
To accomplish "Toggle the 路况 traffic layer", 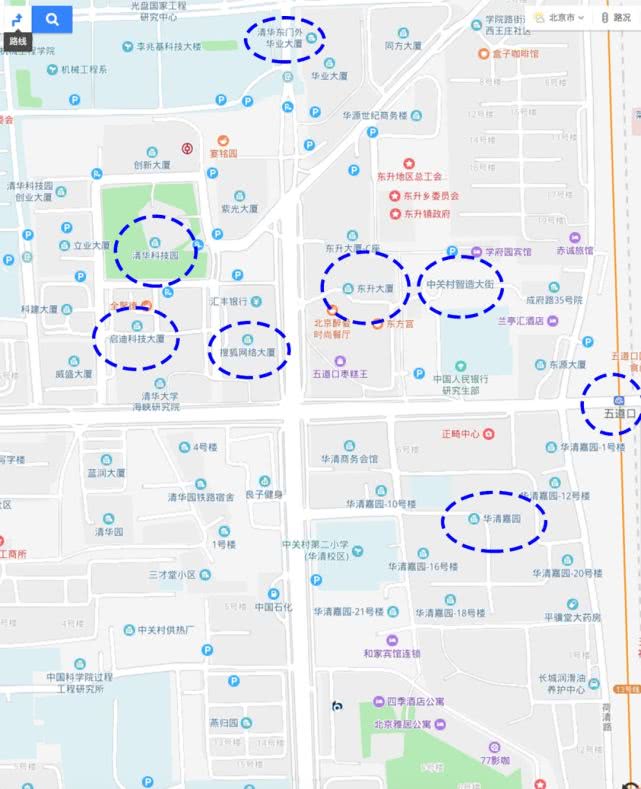I will (x=616, y=18).
